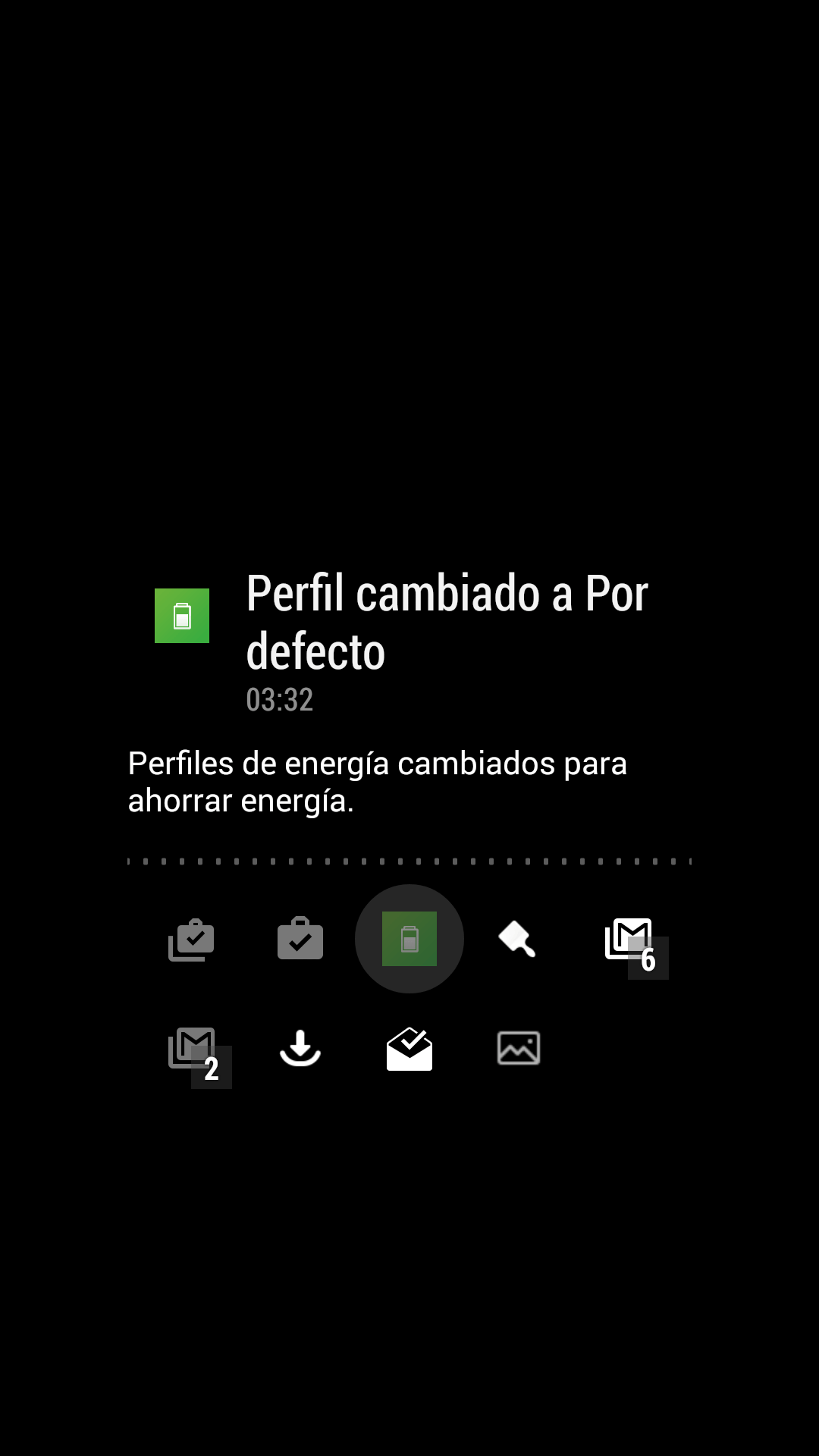Screen dimensions: 819x1456
Task: Select the single briefcase checkmark notification icon
Action: point(300,939)
